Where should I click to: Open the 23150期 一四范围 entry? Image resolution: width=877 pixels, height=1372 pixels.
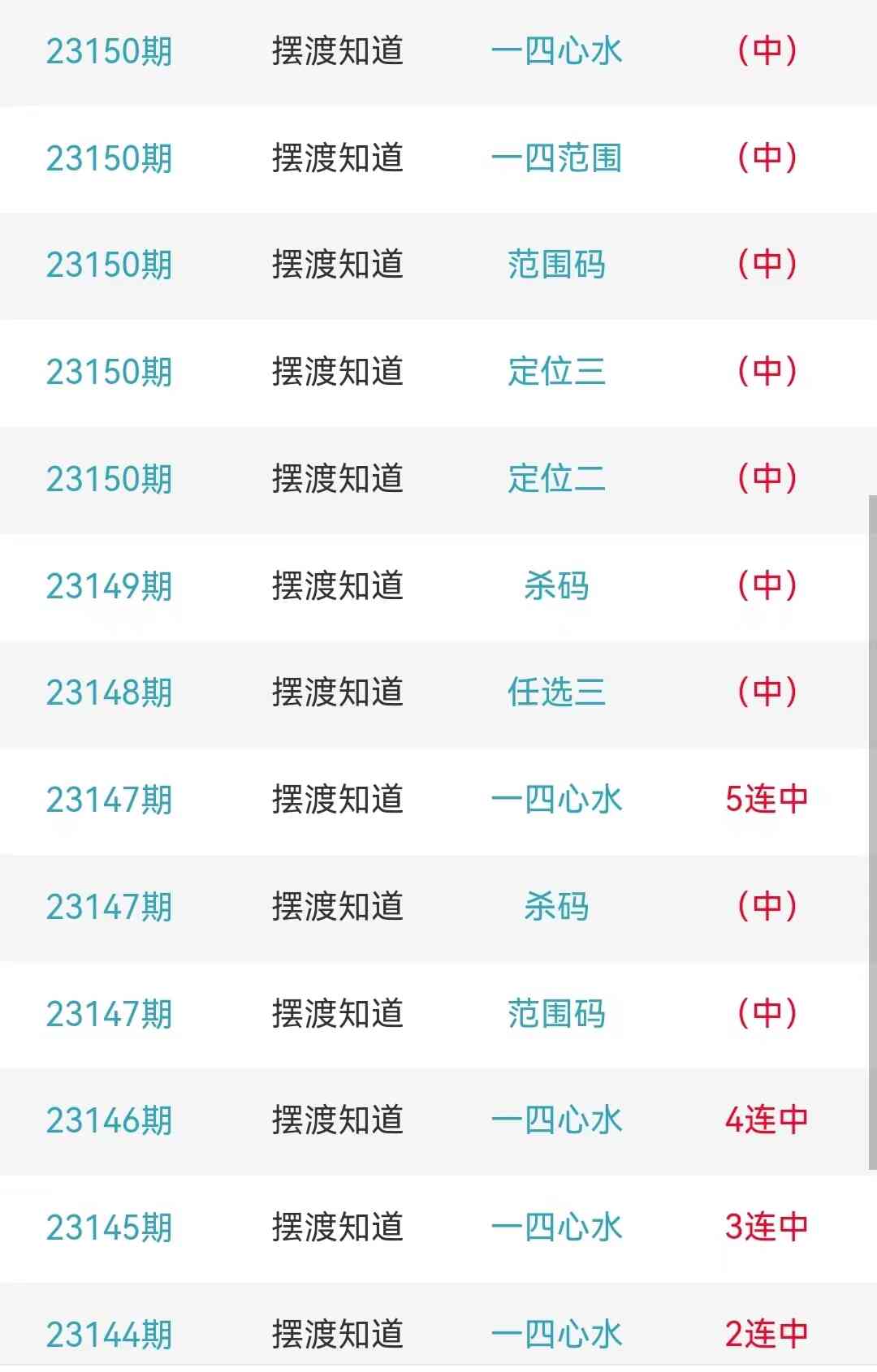point(556,158)
